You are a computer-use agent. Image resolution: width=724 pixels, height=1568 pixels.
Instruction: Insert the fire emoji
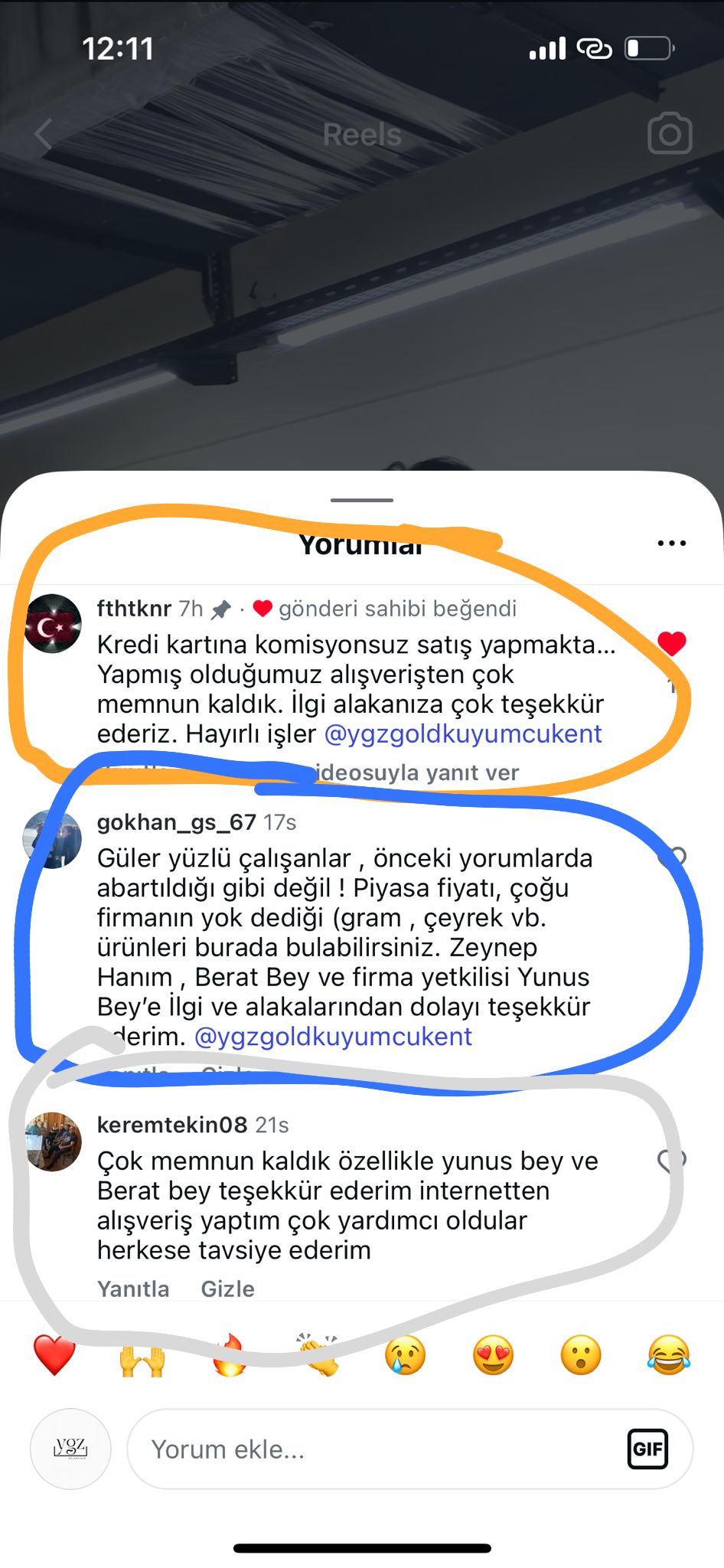230,1355
